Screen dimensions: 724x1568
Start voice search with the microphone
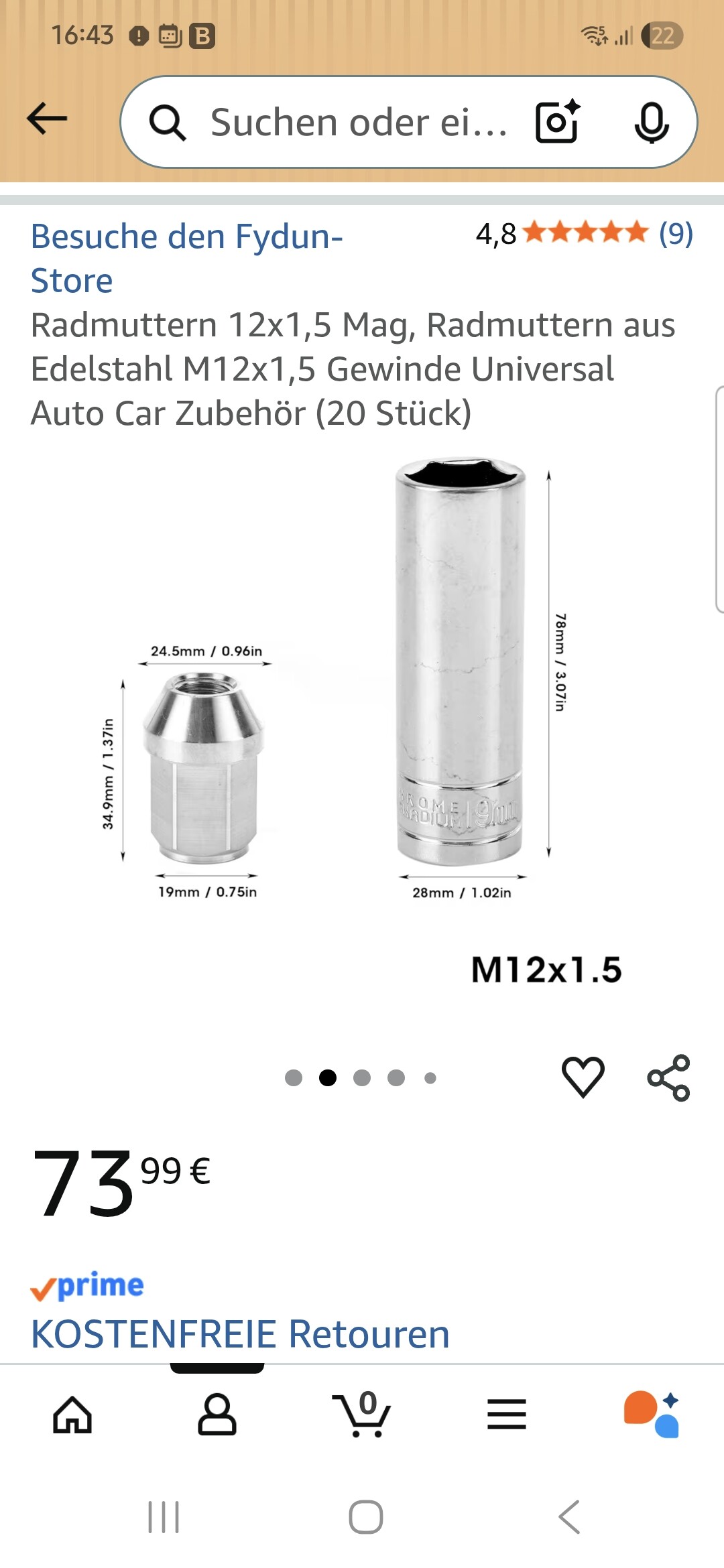(651, 123)
